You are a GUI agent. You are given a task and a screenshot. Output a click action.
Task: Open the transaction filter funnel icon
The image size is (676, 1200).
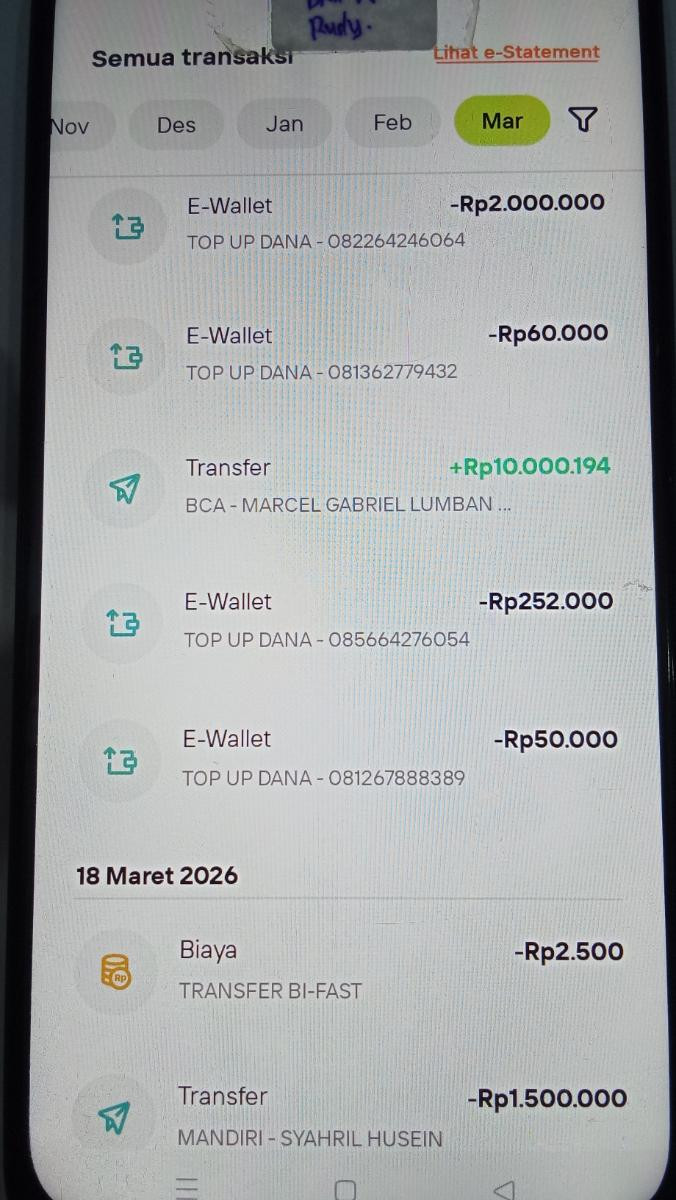(x=582, y=121)
